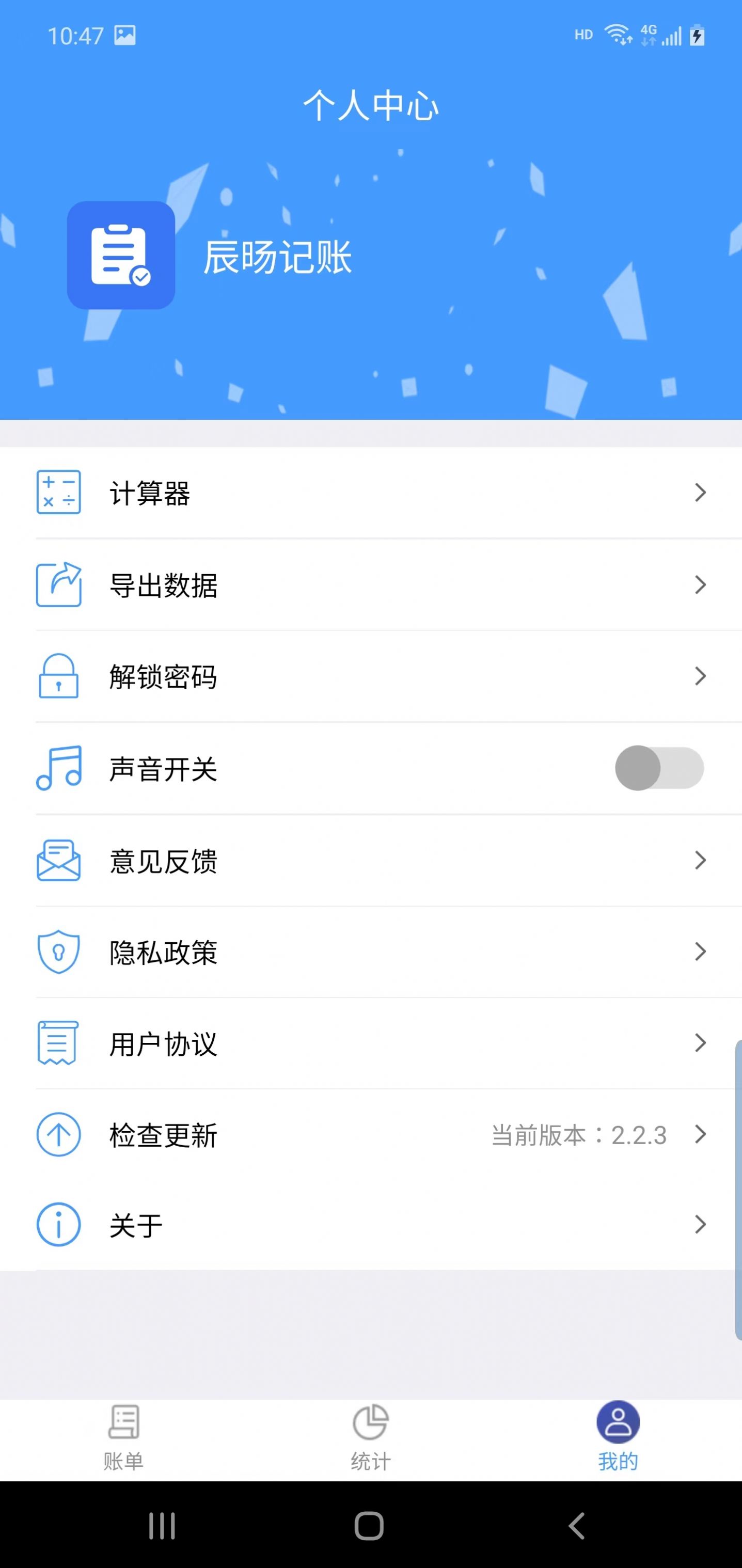
Task: Click the chevron next to 检查更新
Action: tap(701, 1135)
